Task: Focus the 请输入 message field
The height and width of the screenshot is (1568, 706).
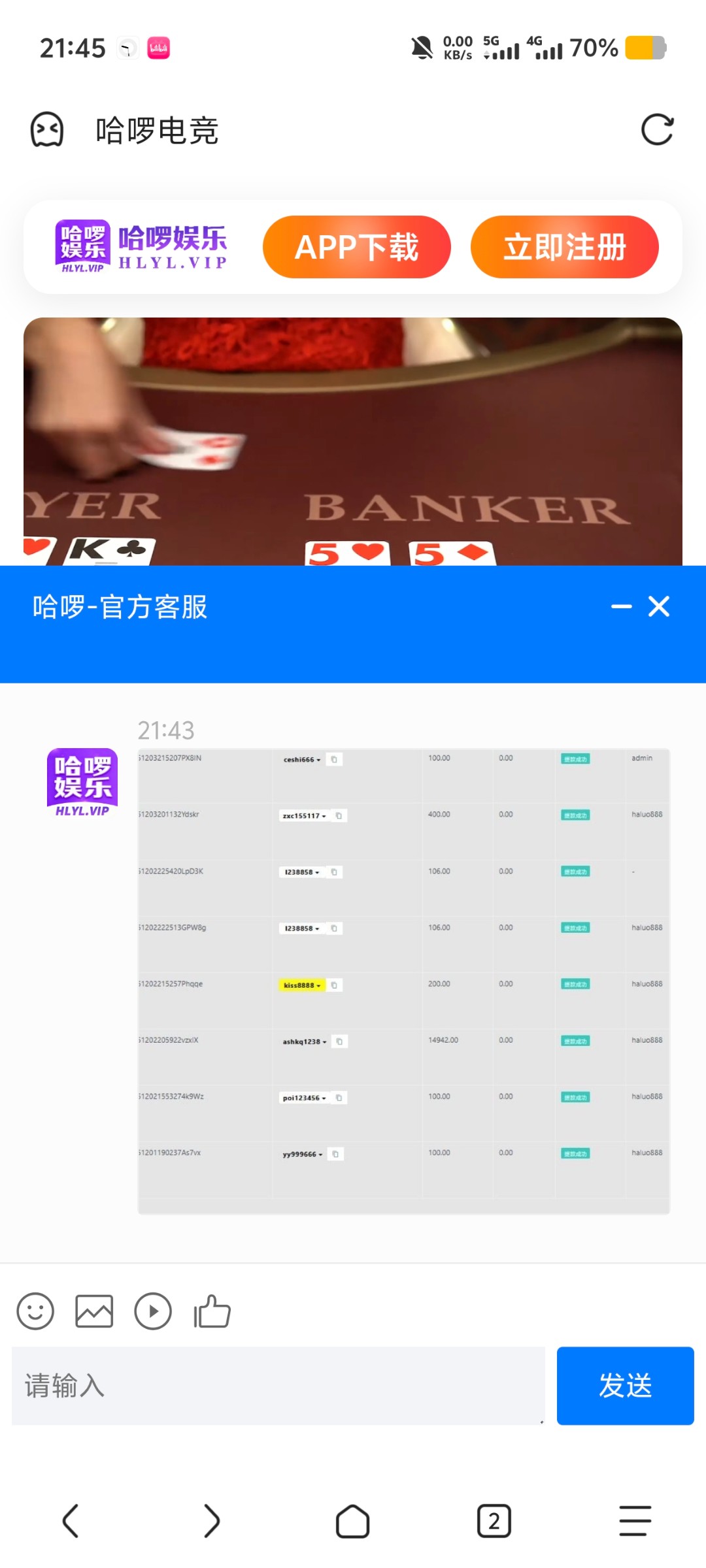Action: pos(278,1385)
